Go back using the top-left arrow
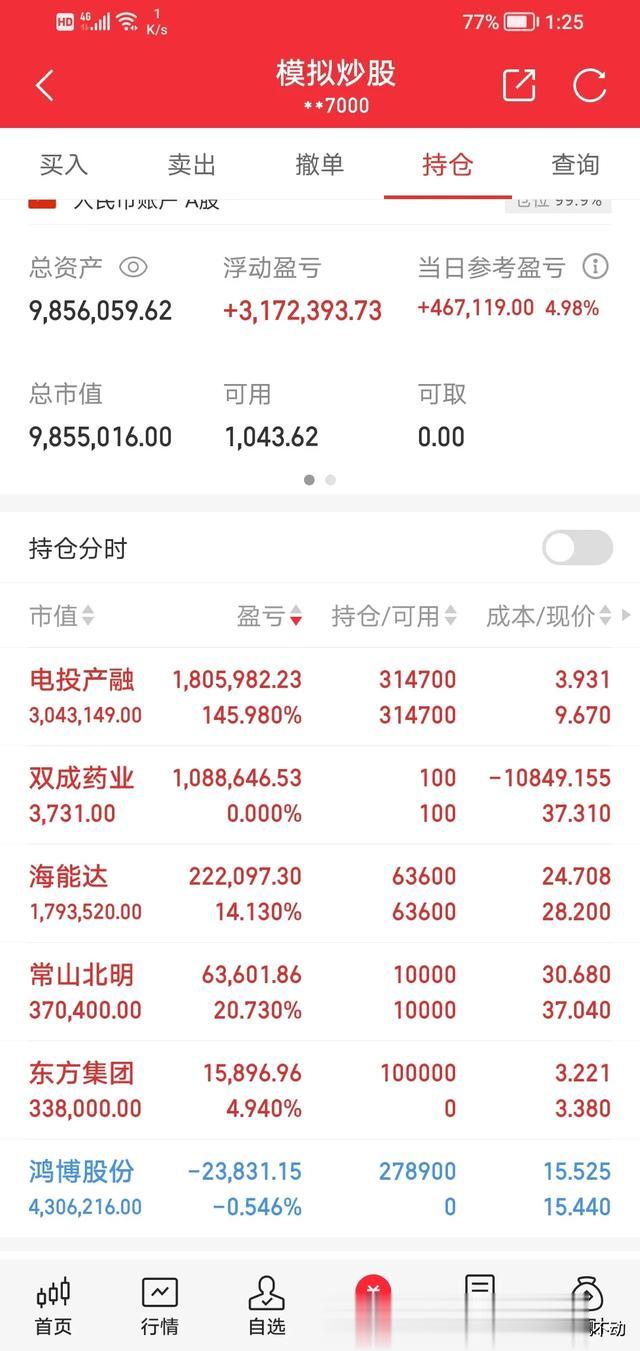This screenshot has width=640, height=1351. tap(45, 86)
